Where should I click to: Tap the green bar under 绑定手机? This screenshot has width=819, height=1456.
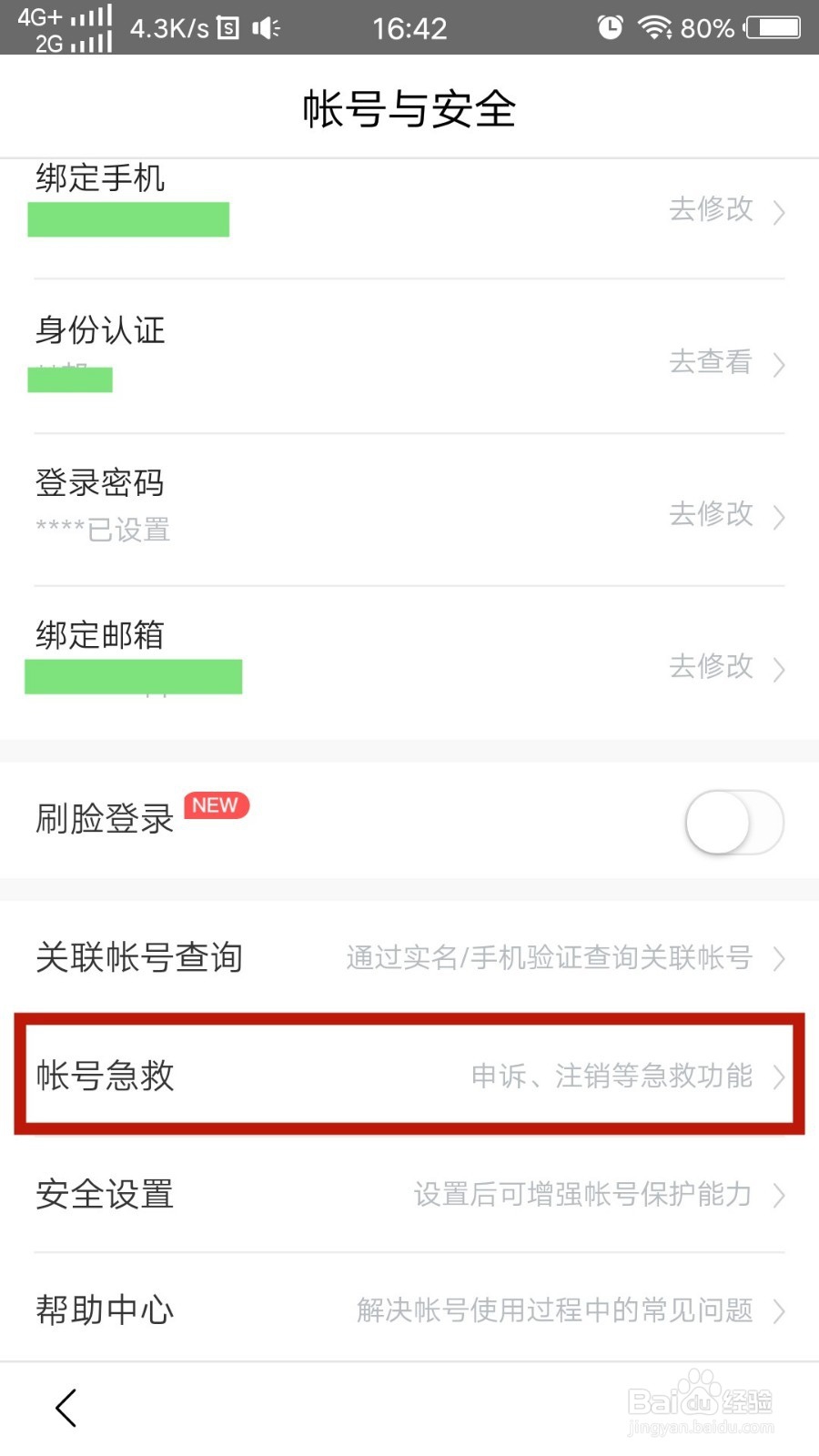pos(127,219)
